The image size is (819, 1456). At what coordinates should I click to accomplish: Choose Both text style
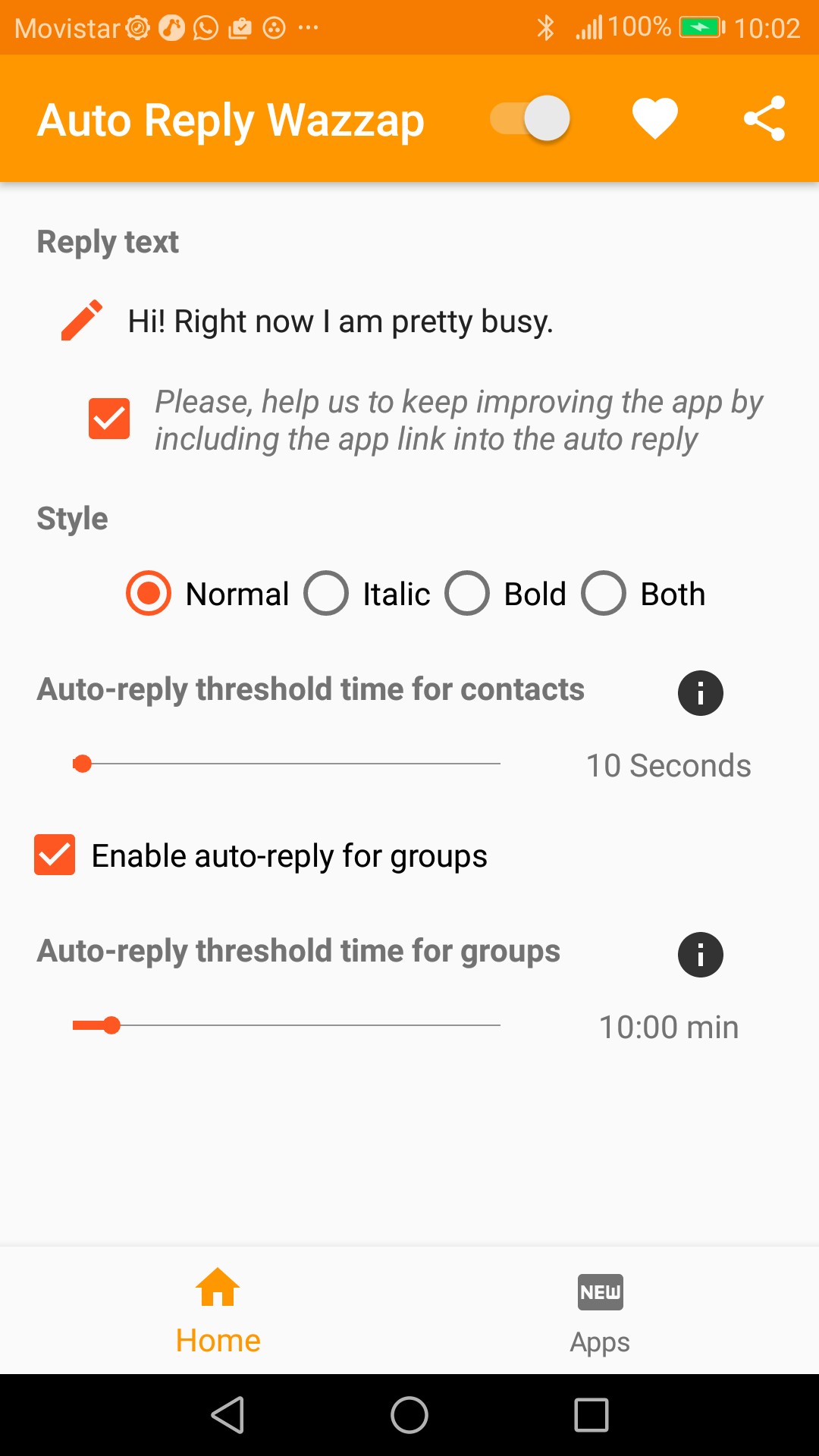pos(604,593)
